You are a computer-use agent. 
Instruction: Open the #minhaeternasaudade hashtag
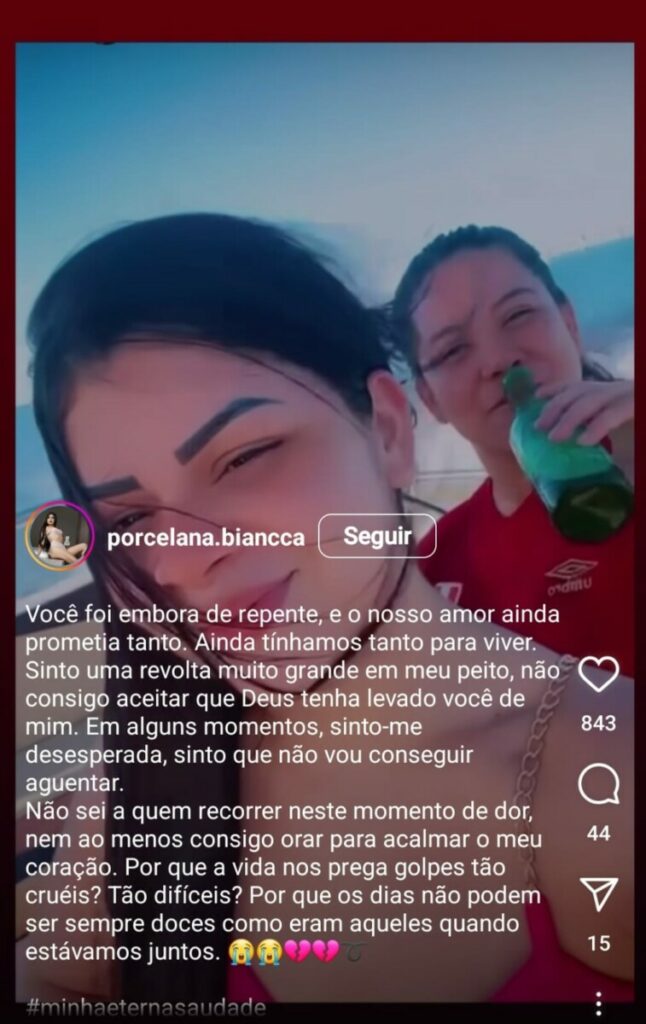pyautogui.click(x=147, y=1007)
